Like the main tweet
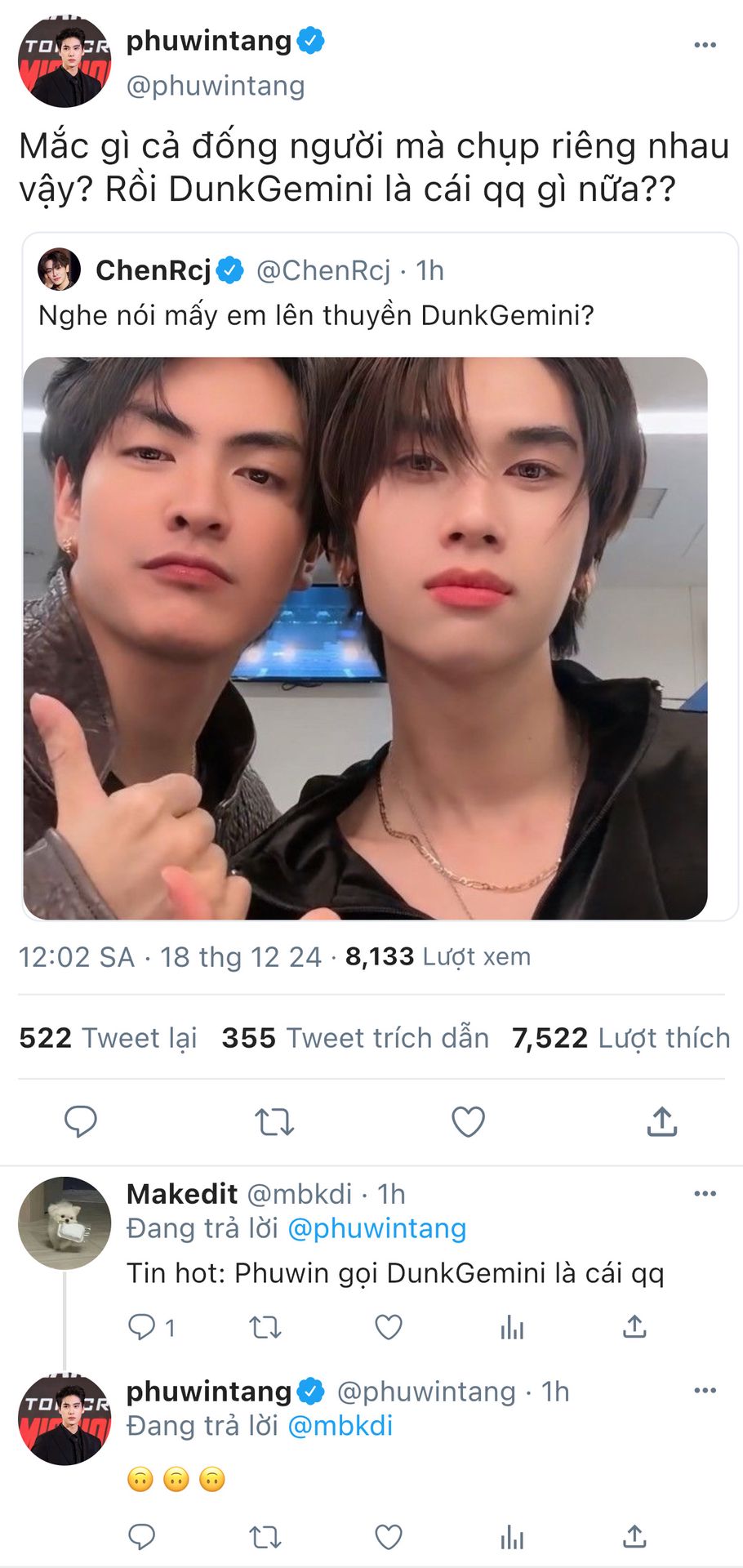The image size is (743, 1568). click(x=468, y=1122)
